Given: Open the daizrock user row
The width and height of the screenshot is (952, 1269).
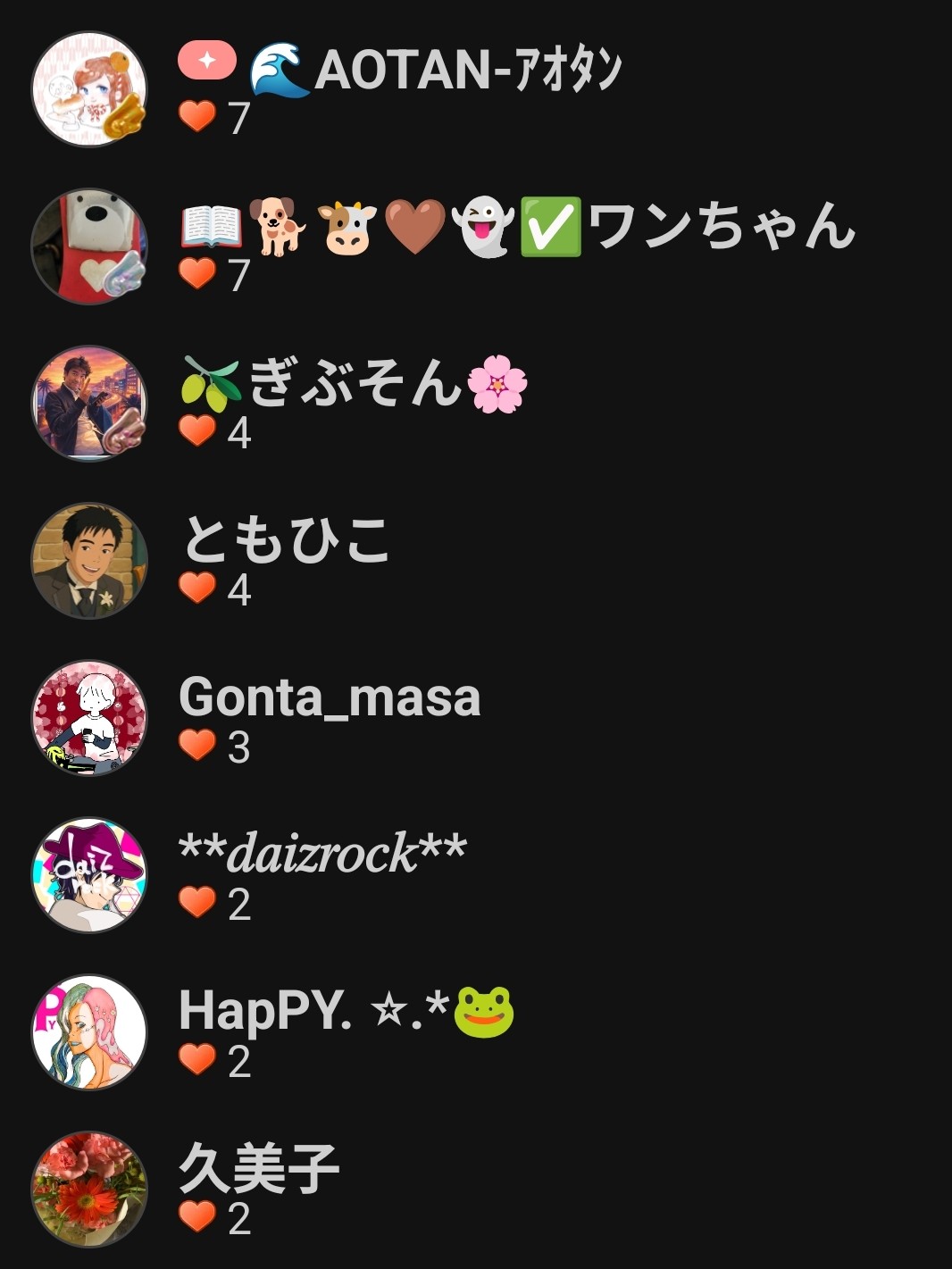Looking at the screenshot, I should [322, 854].
